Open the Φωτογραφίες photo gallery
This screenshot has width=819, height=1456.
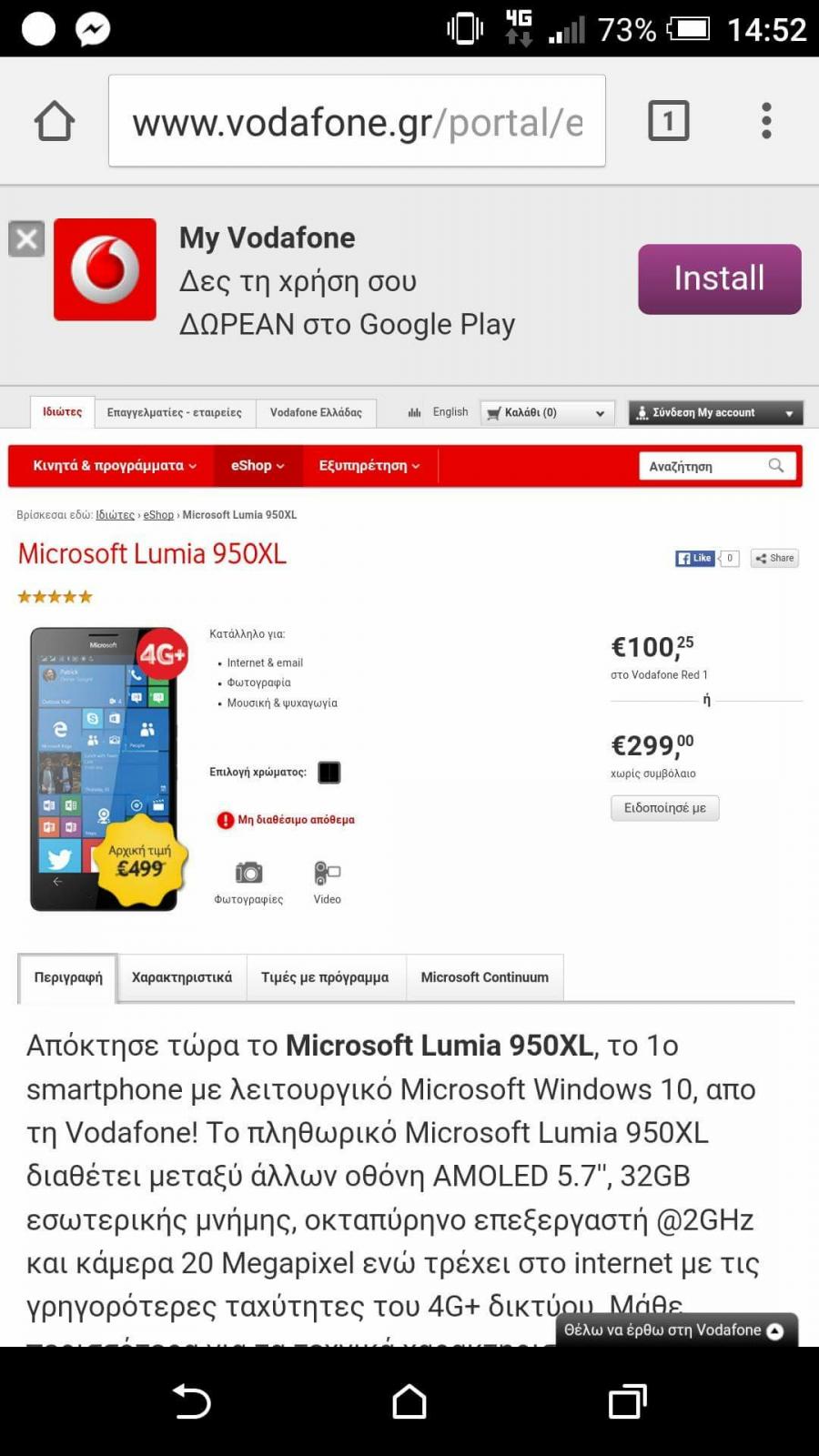248,883
